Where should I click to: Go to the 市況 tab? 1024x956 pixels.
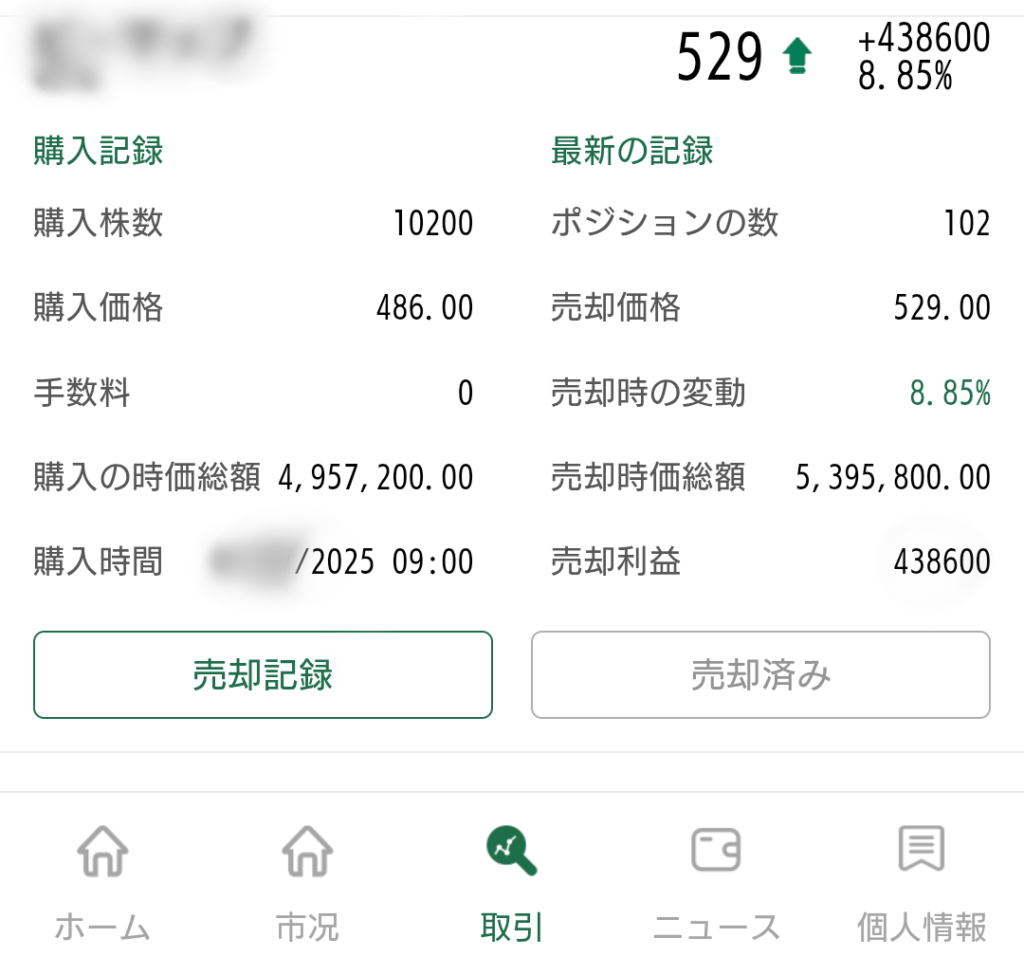(307, 882)
